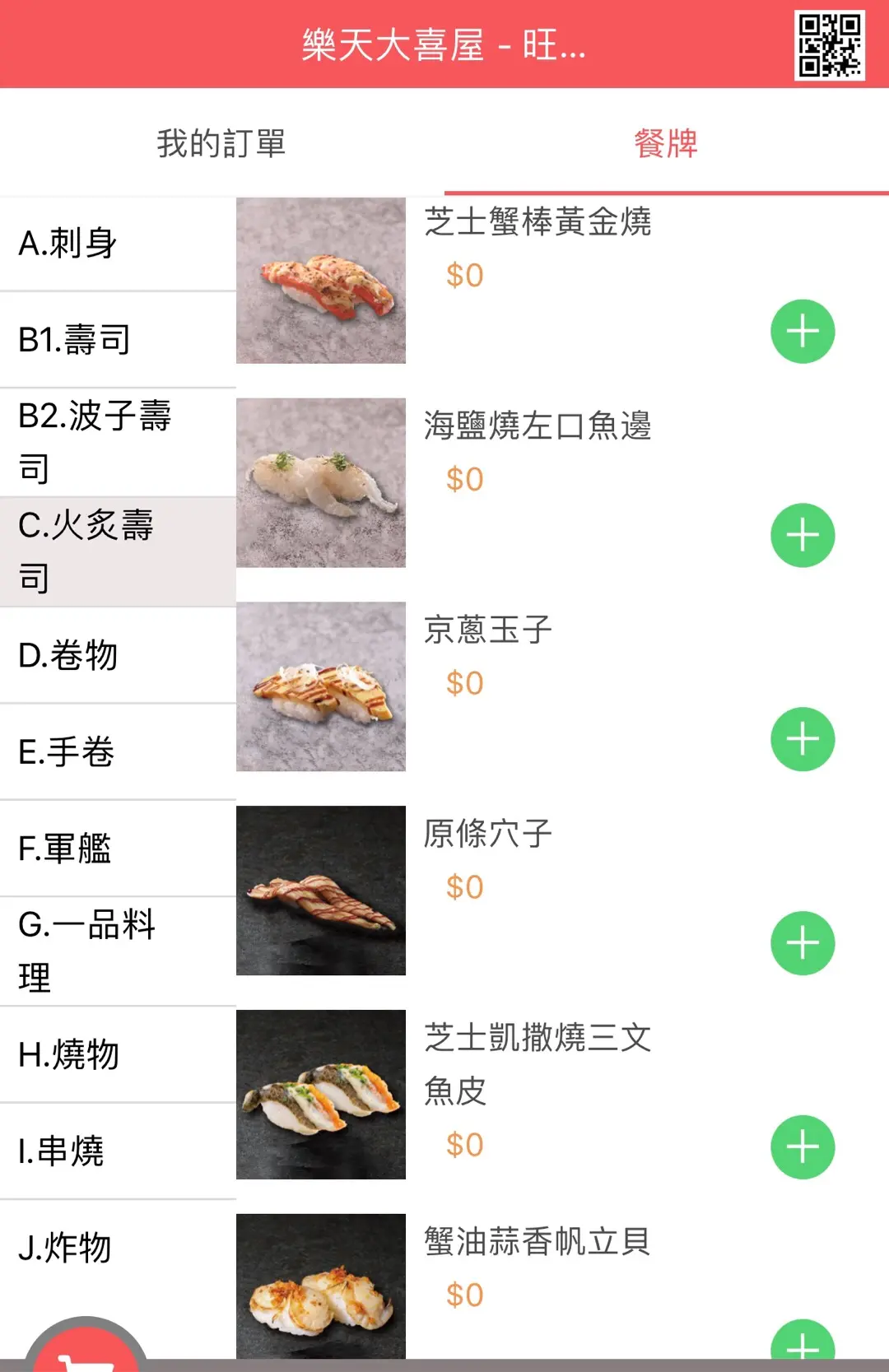This screenshot has height=1372, width=889.
Task: Choose the F.軍艦 category
Action: tap(118, 849)
